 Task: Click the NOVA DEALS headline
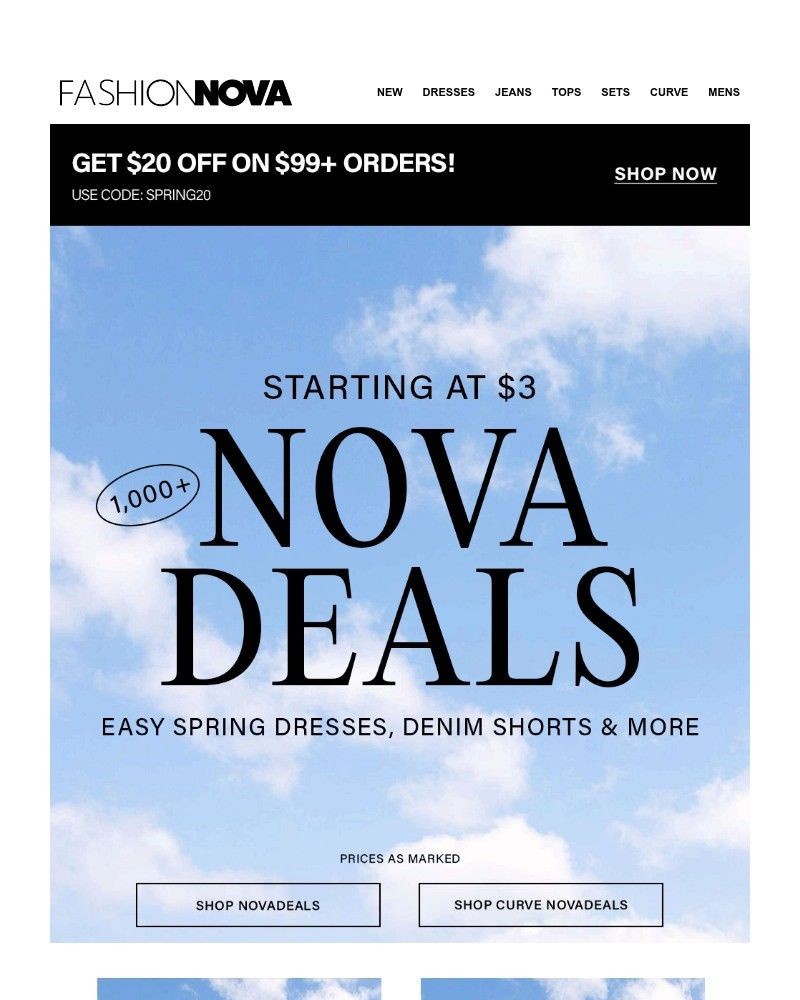click(400, 550)
